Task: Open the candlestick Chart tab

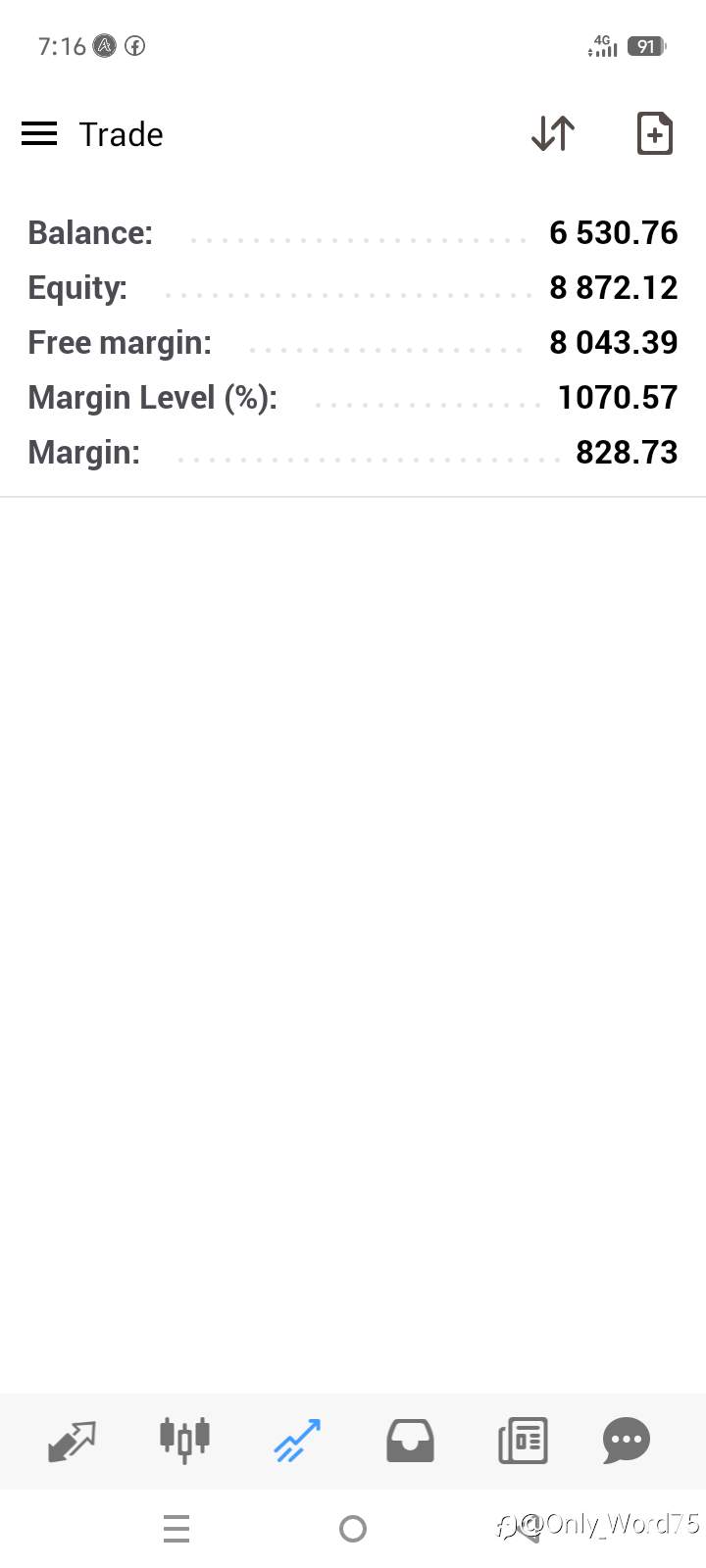Action: point(184,1440)
